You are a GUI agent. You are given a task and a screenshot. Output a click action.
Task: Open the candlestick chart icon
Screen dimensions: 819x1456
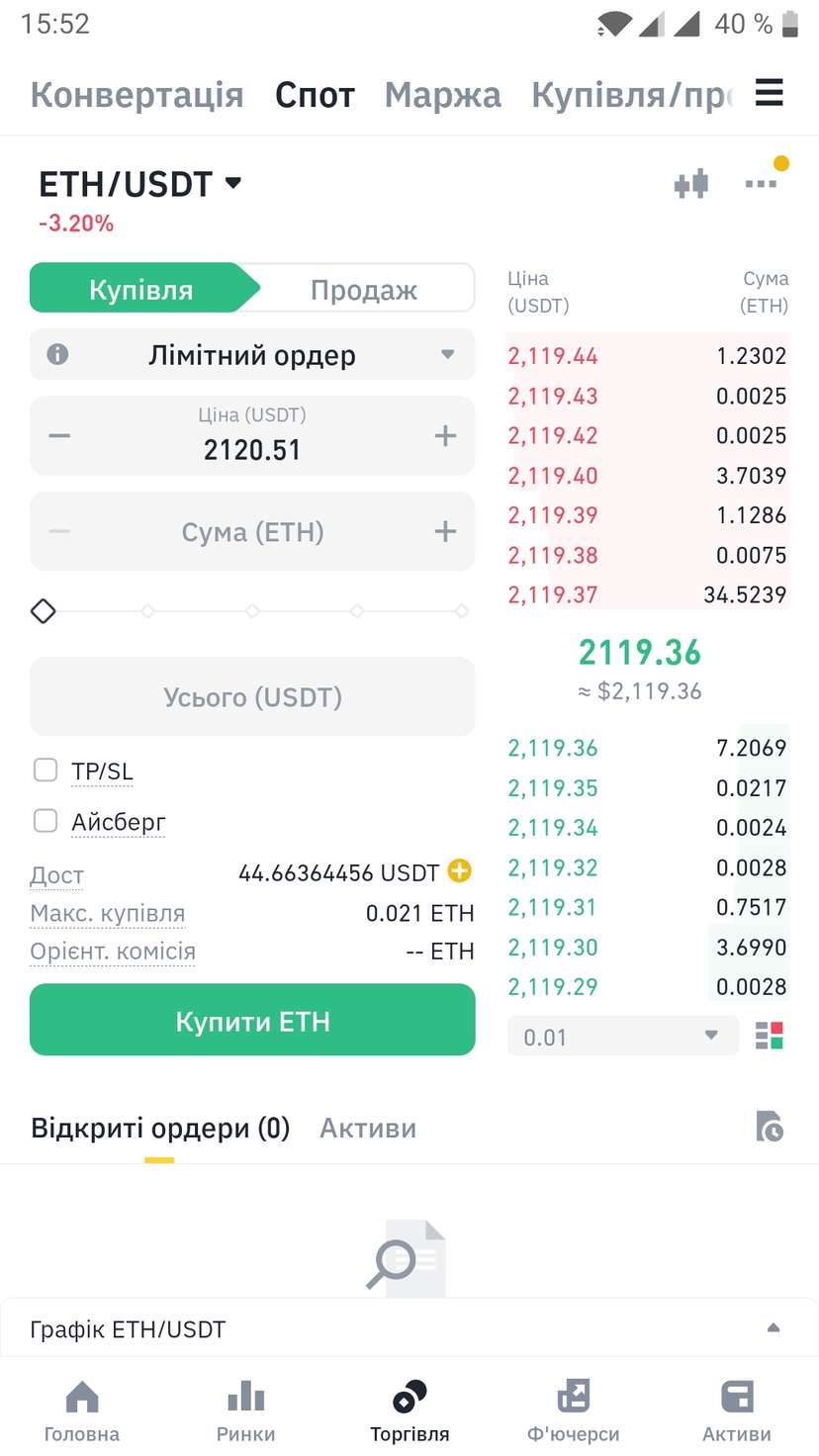[691, 184]
